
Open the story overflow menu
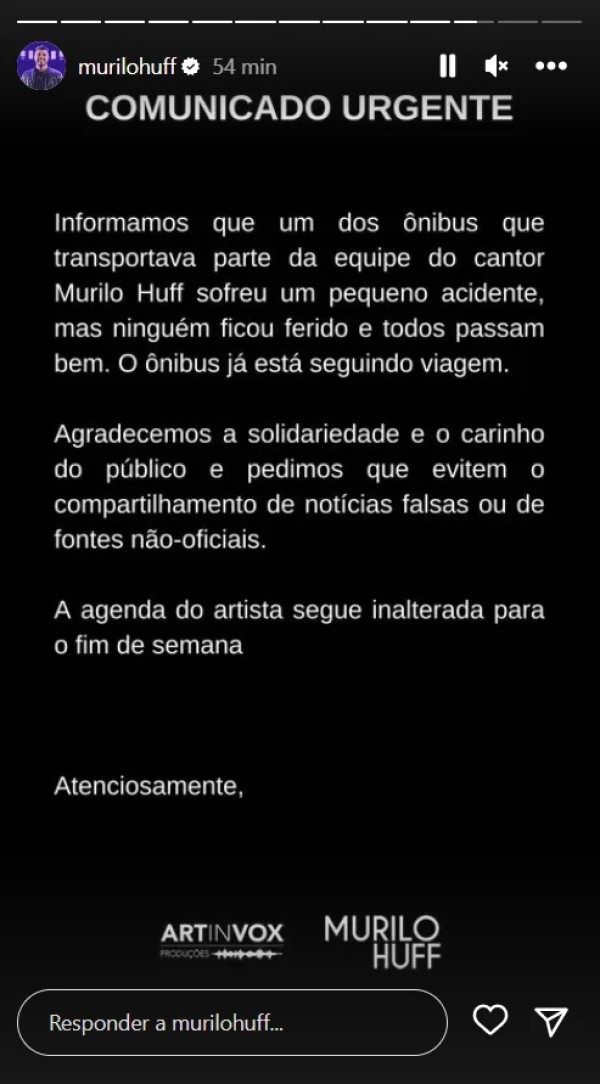(x=551, y=66)
